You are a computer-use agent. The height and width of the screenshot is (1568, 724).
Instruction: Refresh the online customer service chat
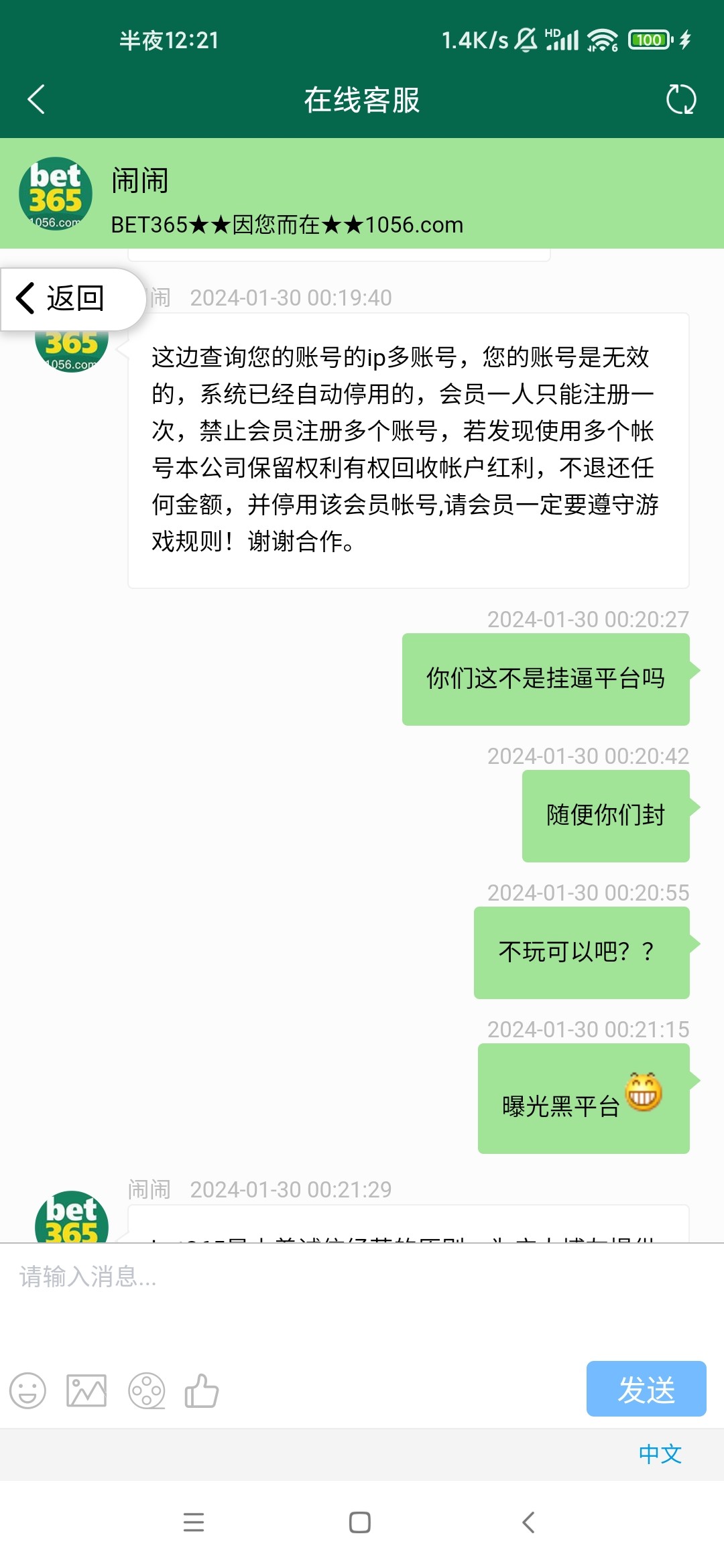pos(681,99)
